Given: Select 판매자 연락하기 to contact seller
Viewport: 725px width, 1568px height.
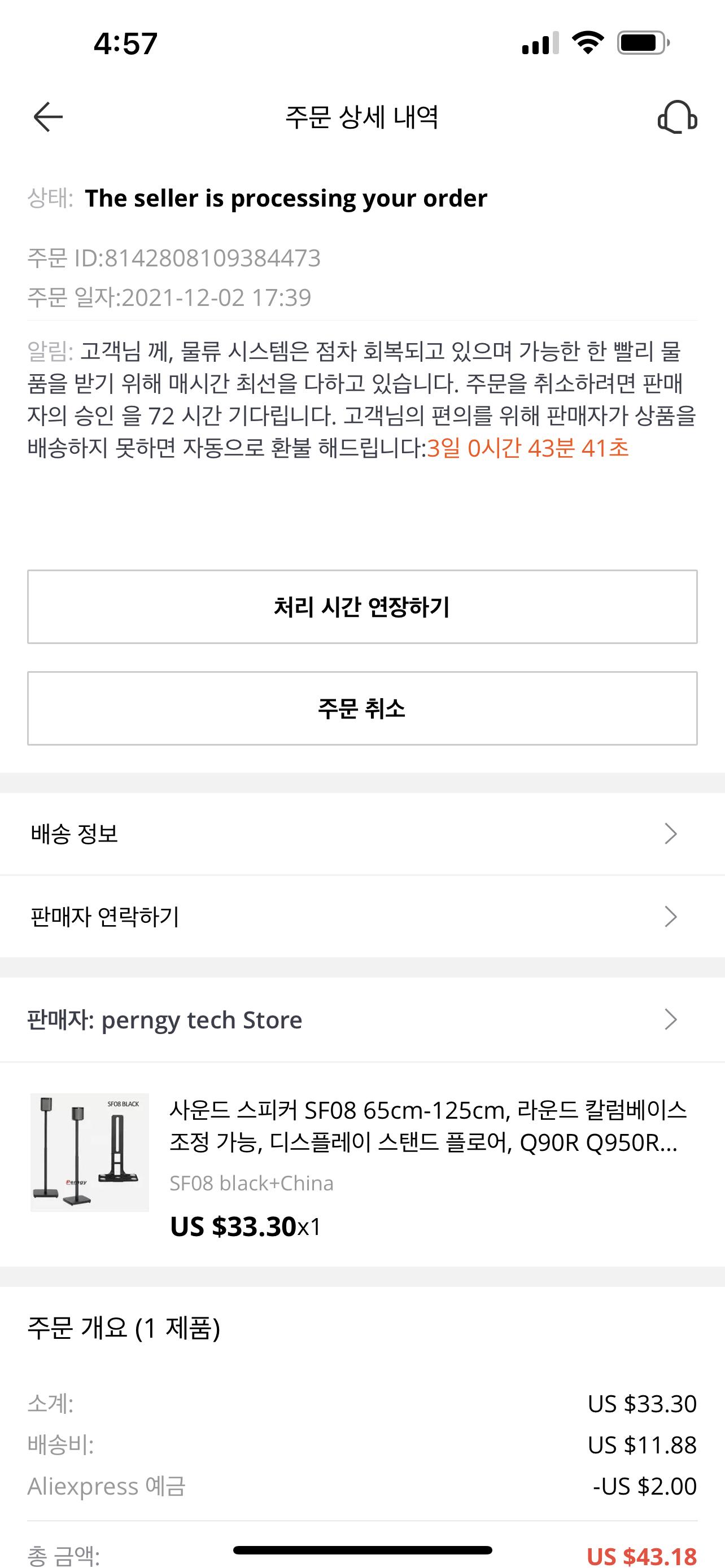Looking at the screenshot, I should click(x=362, y=917).
